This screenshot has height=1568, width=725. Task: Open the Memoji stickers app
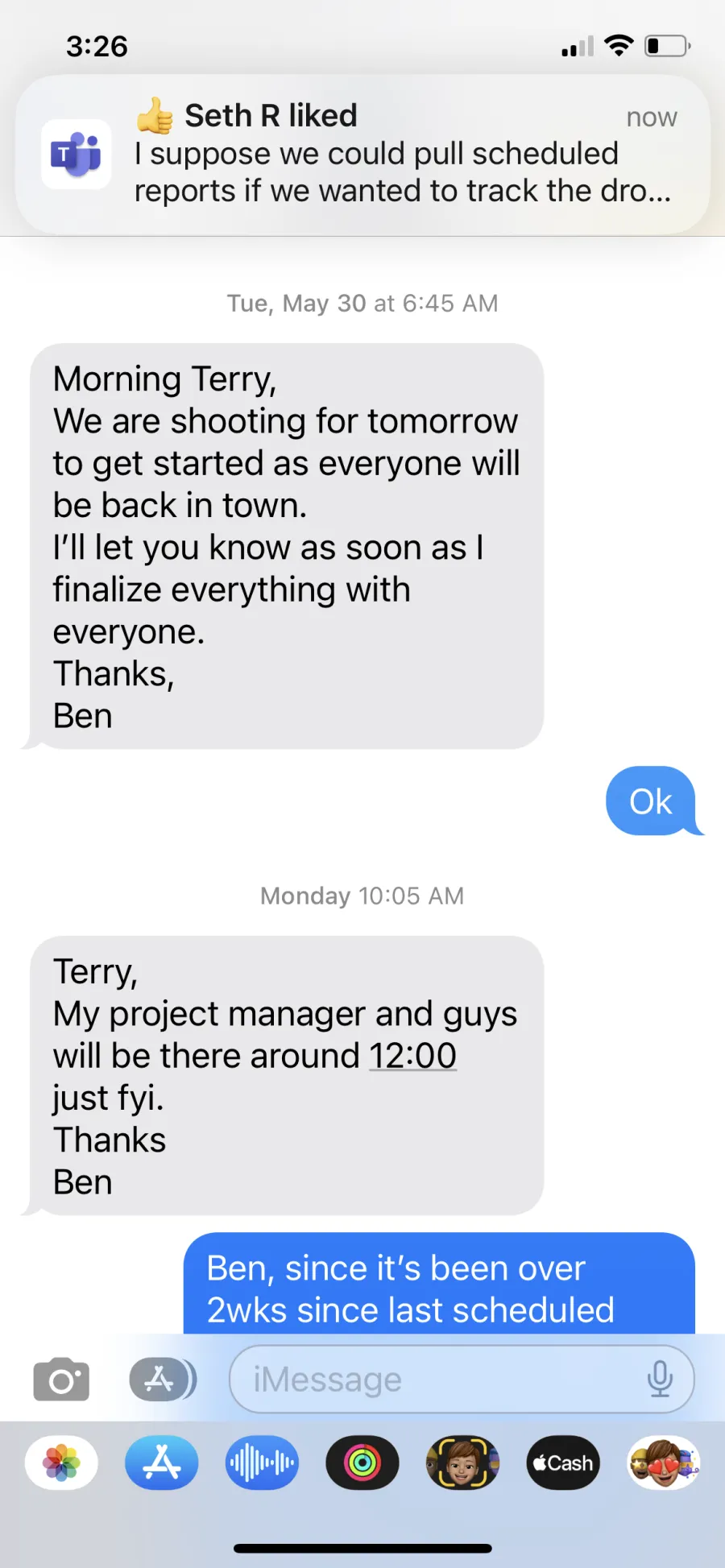[x=663, y=1463]
